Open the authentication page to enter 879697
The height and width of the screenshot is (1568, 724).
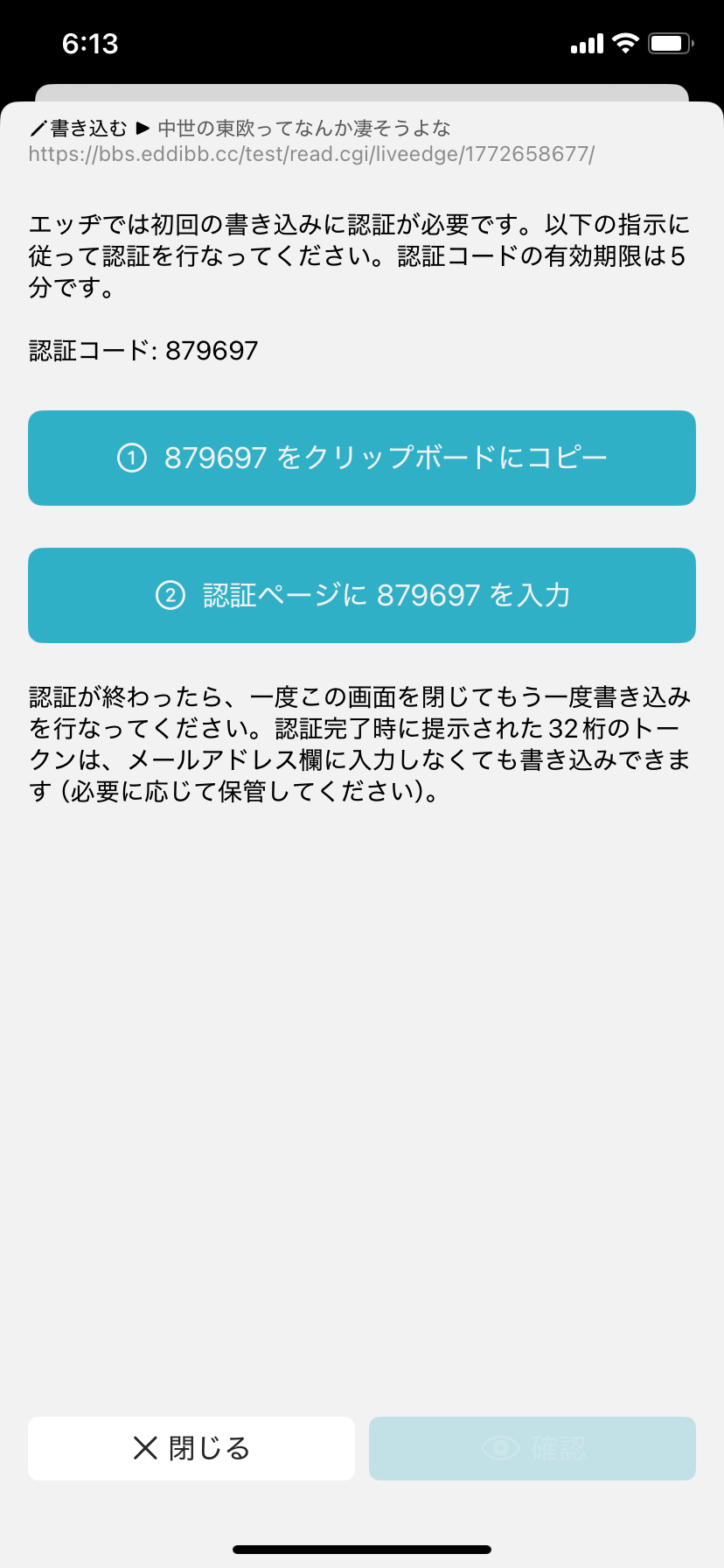[362, 595]
